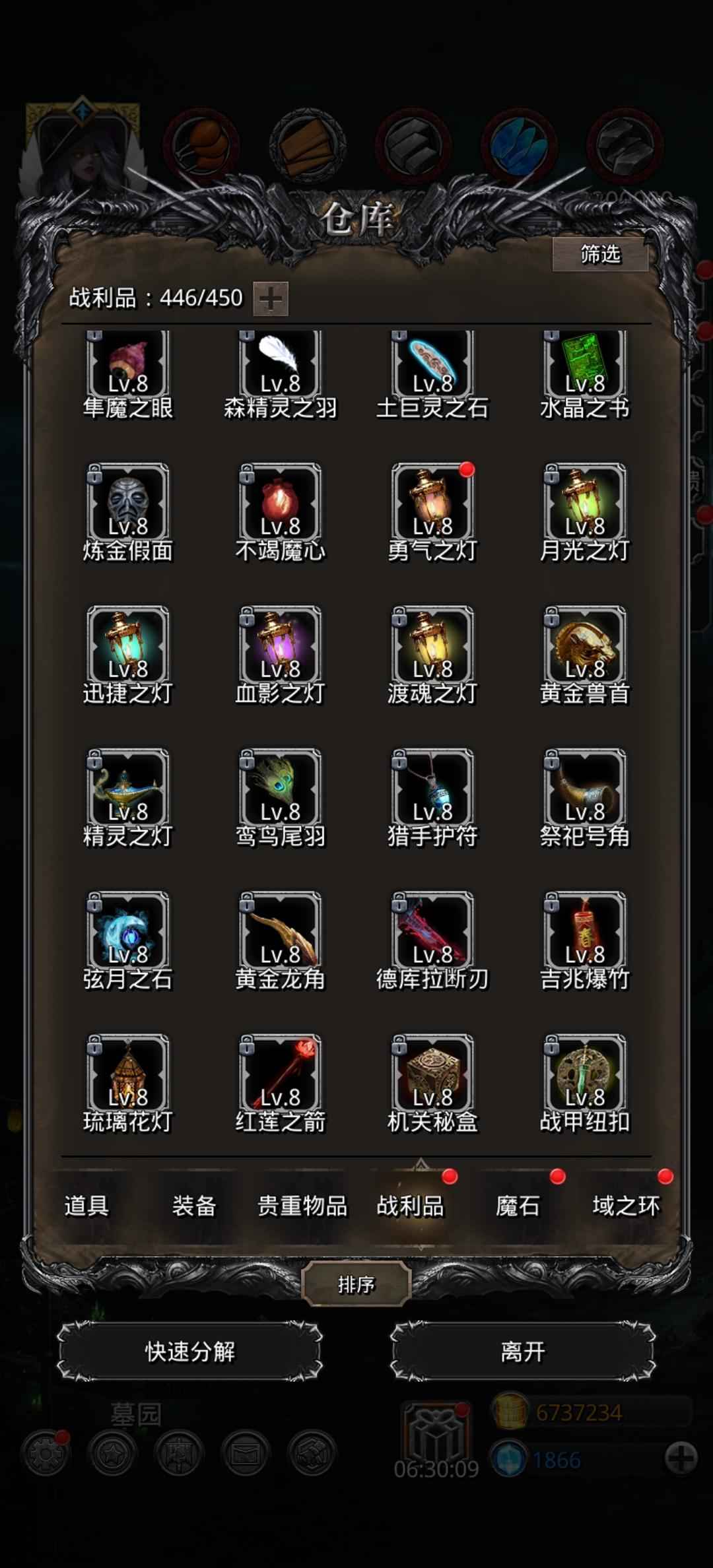Tap 快速分解 to quick dismantle
Screen dimensions: 713x1568
pyautogui.click(x=190, y=1352)
